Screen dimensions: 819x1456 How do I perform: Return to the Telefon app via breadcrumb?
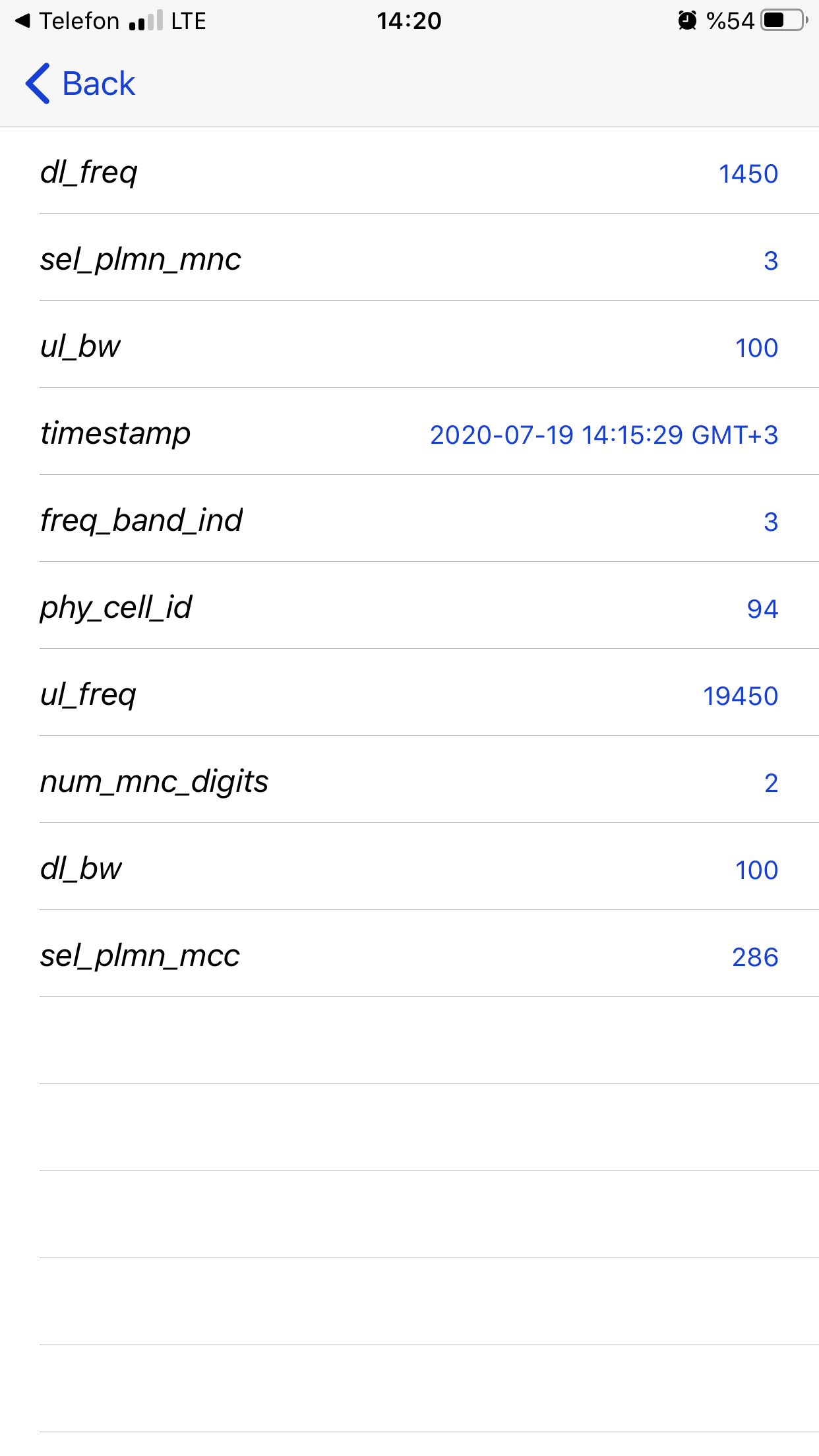coord(67,21)
